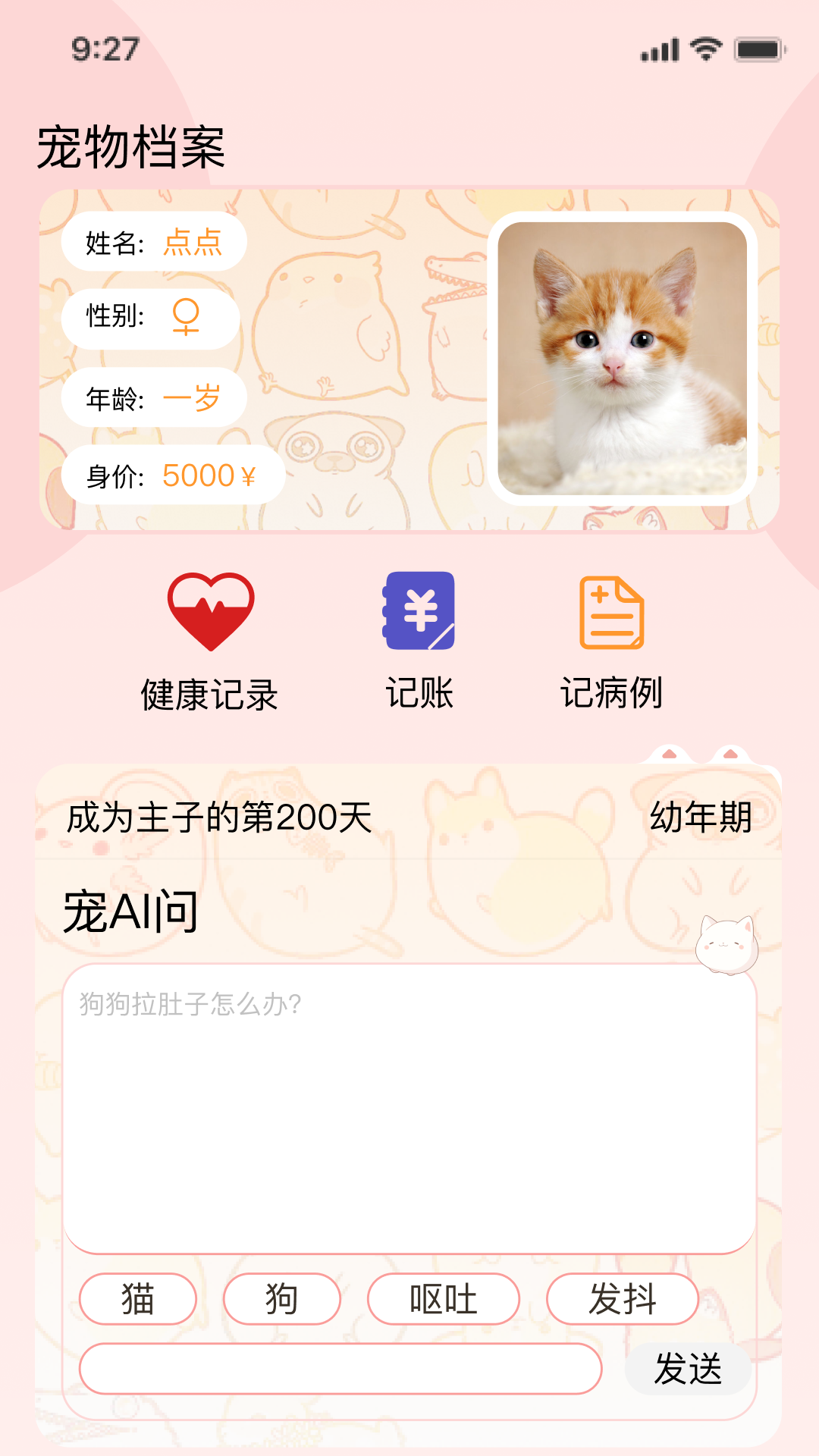The image size is (819, 1456).
Task: Open 健康记录 health records
Action: pyautogui.click(x=210, y=642)
